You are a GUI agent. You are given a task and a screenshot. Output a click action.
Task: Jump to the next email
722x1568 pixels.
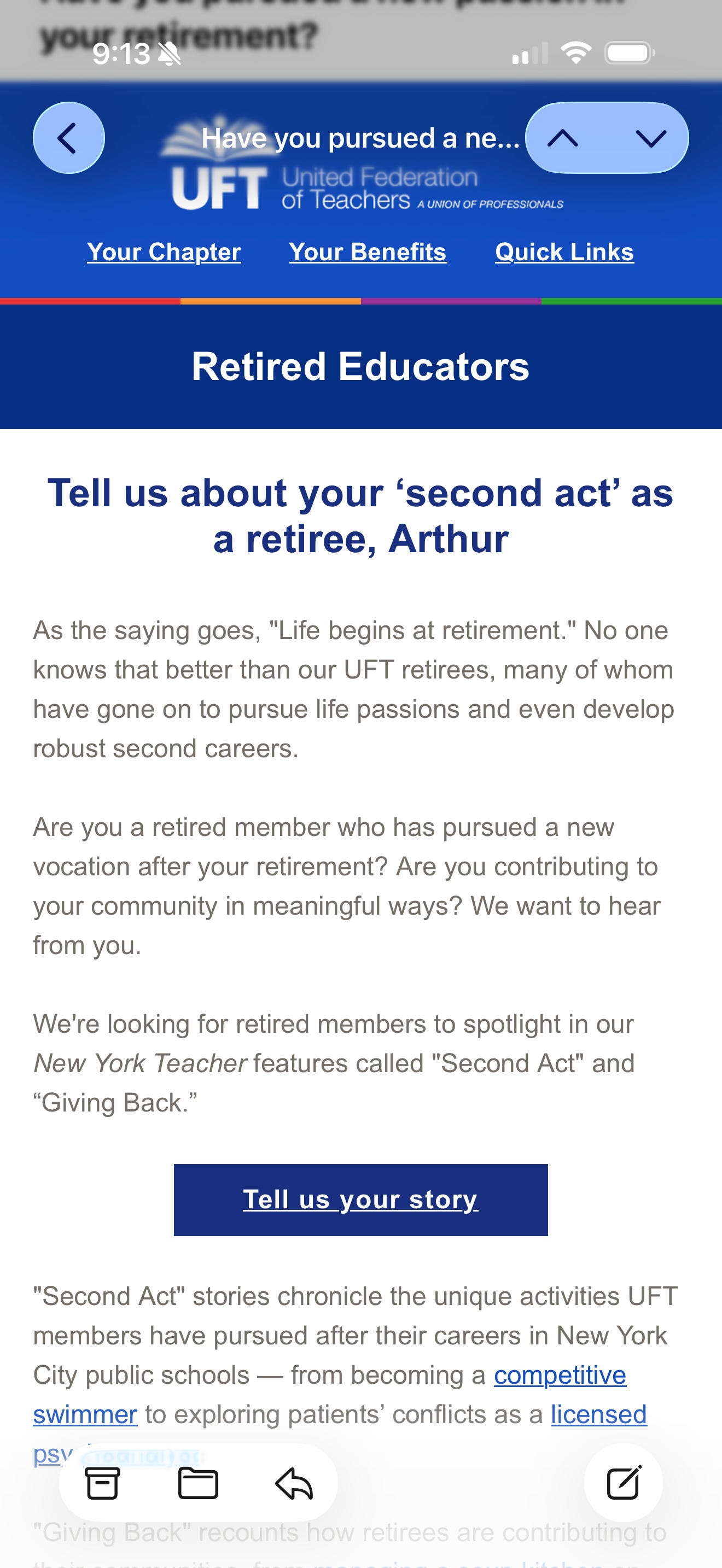tap(651, 138)
